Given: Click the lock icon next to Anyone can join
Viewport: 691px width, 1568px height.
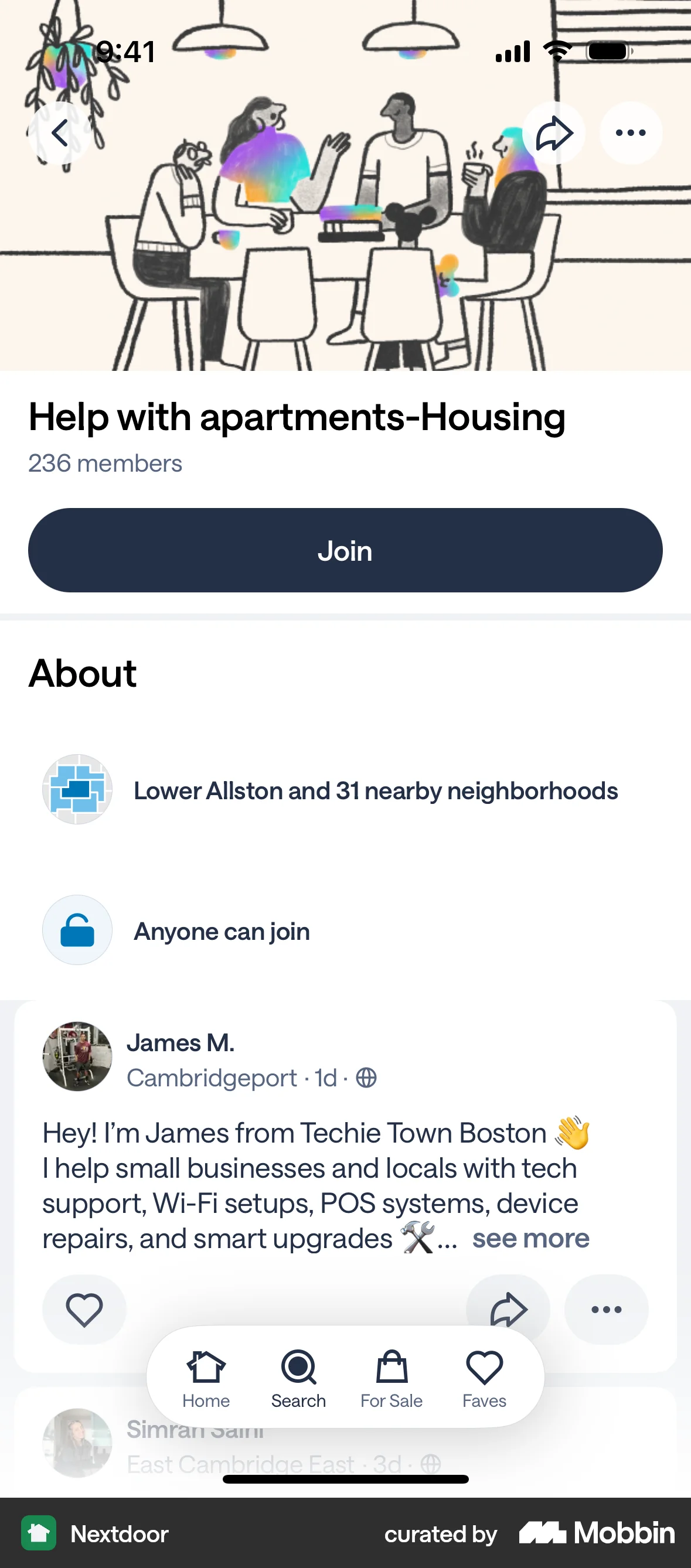Looking at the screenshot, I should [77, 930].
